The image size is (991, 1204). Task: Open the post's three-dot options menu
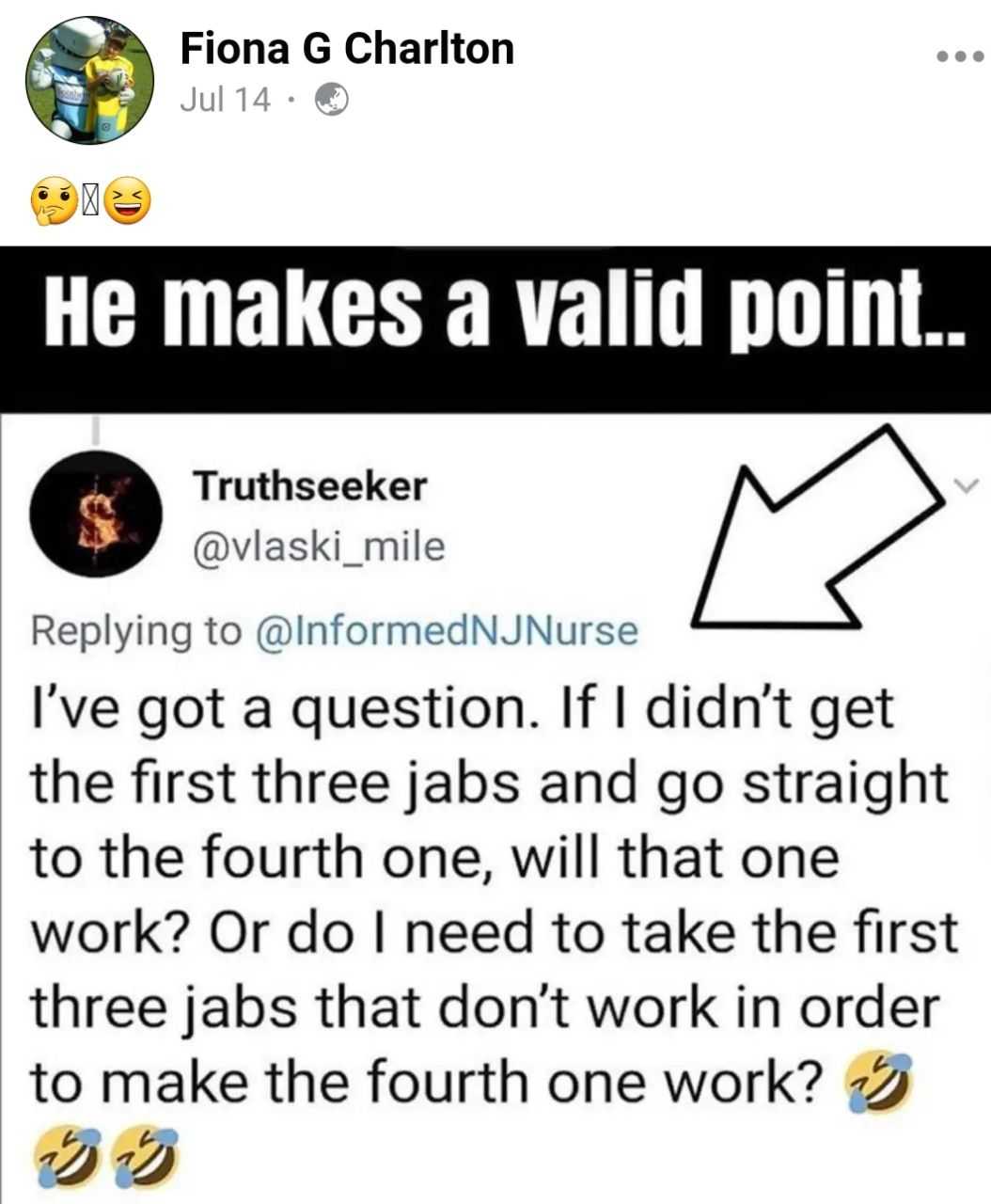pyautogui.click(x=961, y=57)
